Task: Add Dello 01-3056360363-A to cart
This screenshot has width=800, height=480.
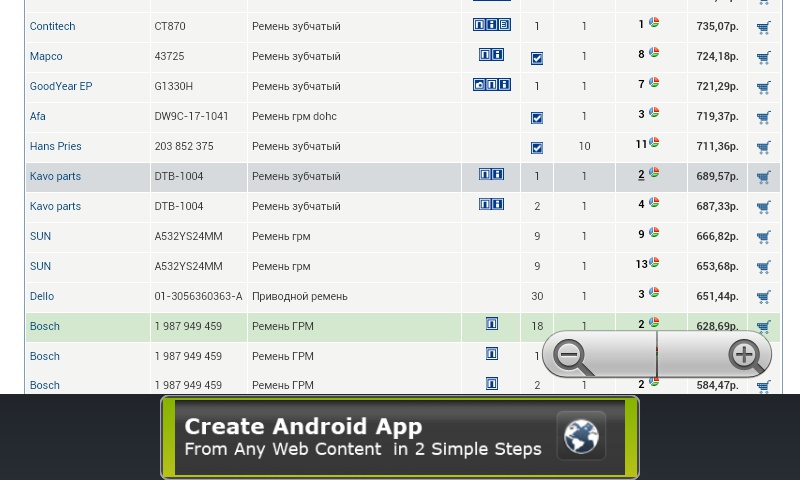Action: pos(764,298)
